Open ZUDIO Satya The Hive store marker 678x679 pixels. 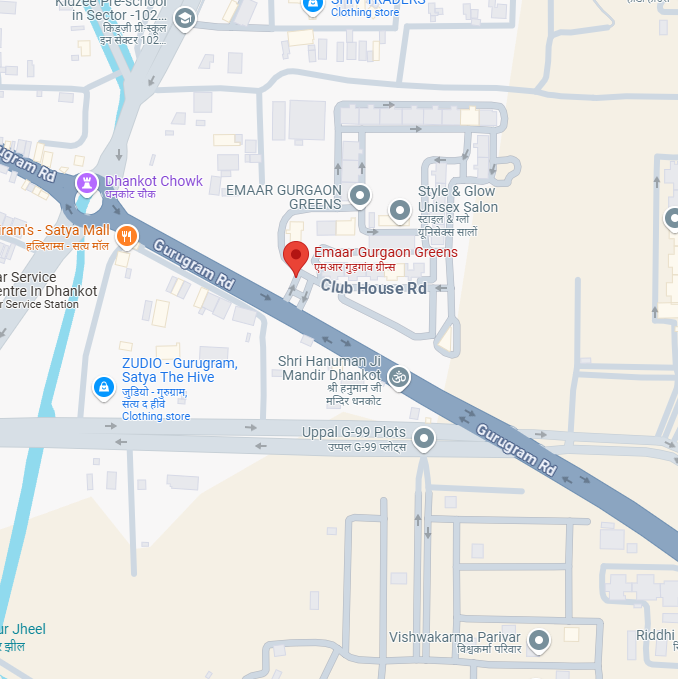(104, 388)
